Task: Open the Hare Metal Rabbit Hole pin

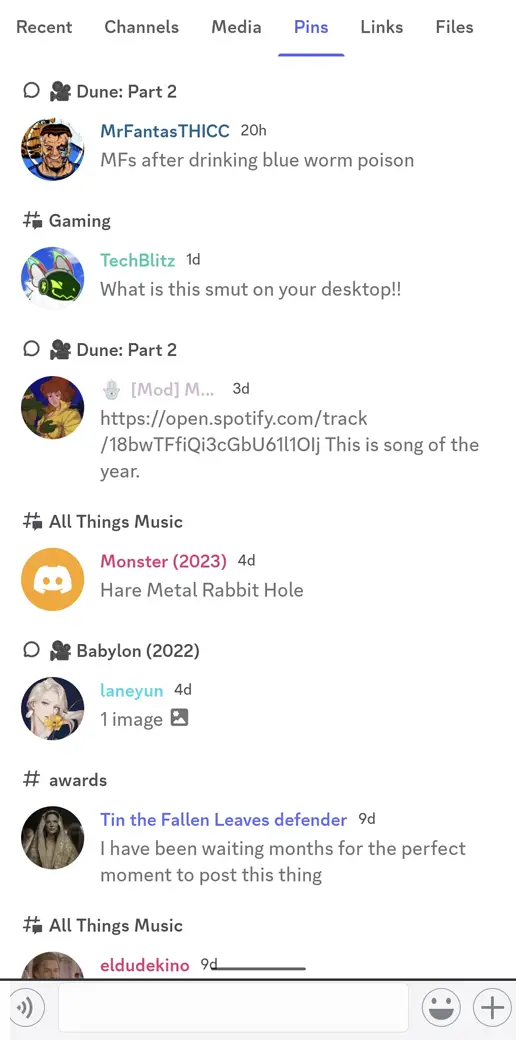Action: point(202,590)
